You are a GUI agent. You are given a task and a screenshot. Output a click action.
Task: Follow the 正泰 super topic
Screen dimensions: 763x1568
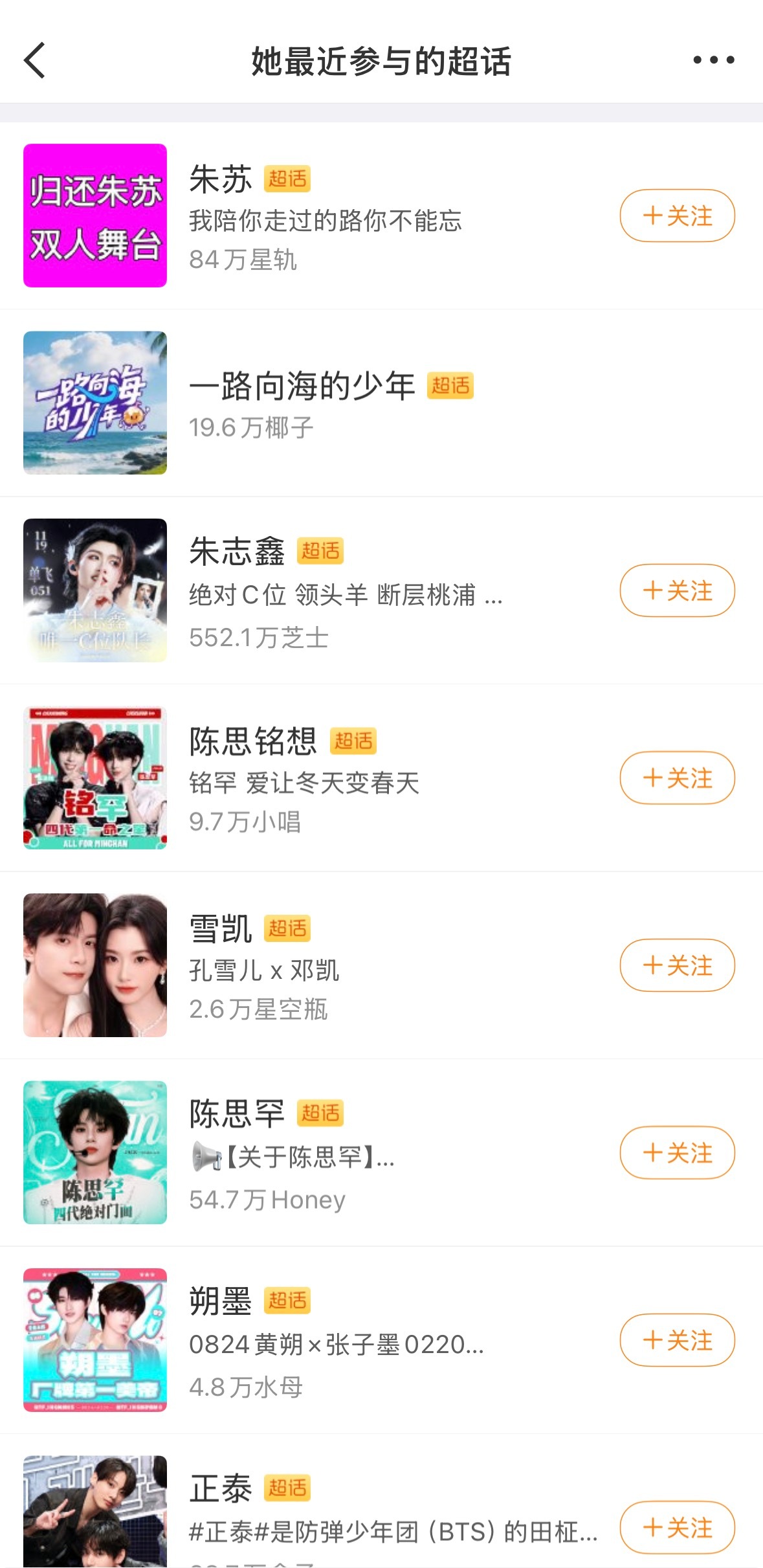[x=677, y=1527]
